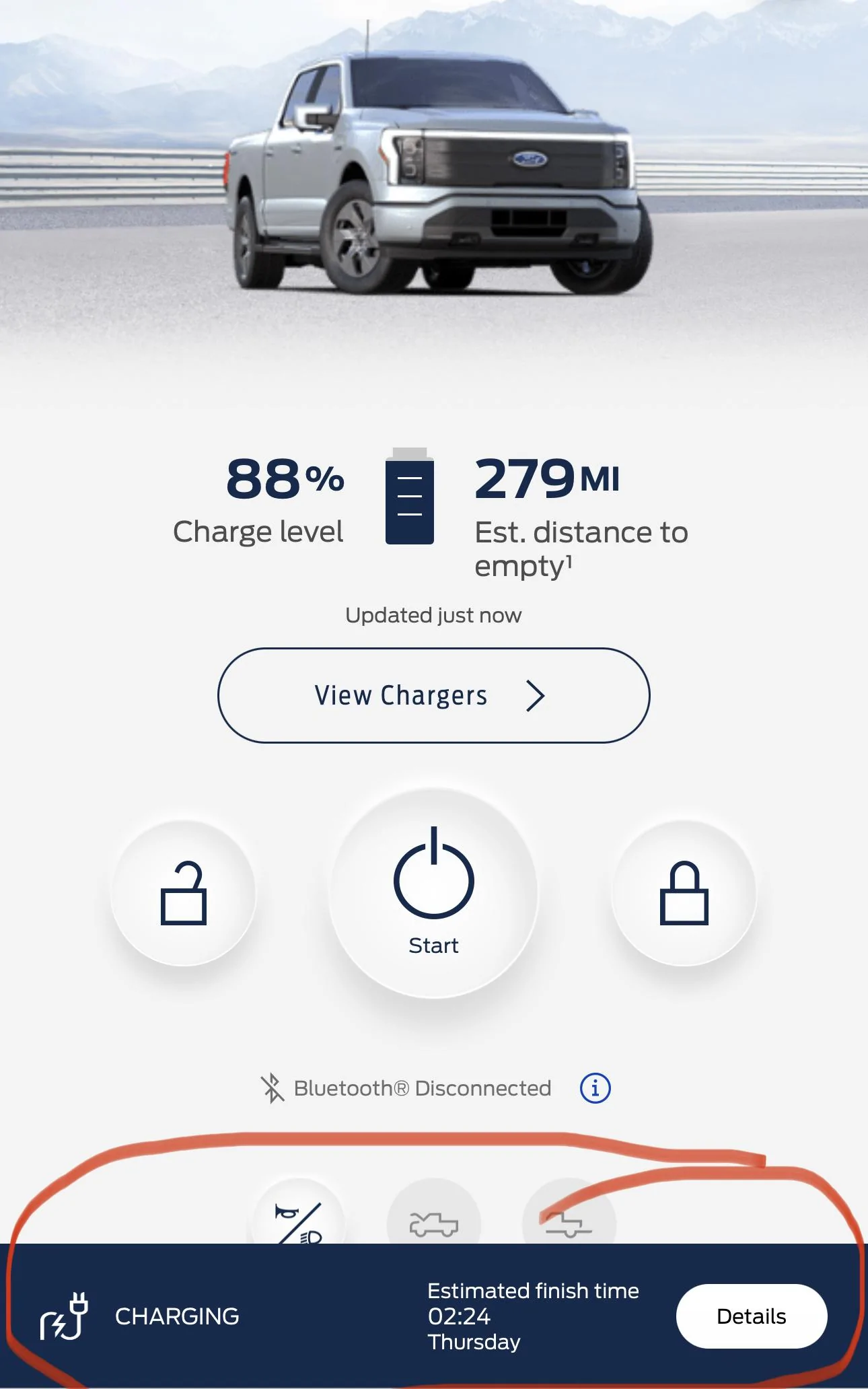
Task: Open Bluetooth Disconnected info icon
Action: [x=595, y=1088]
